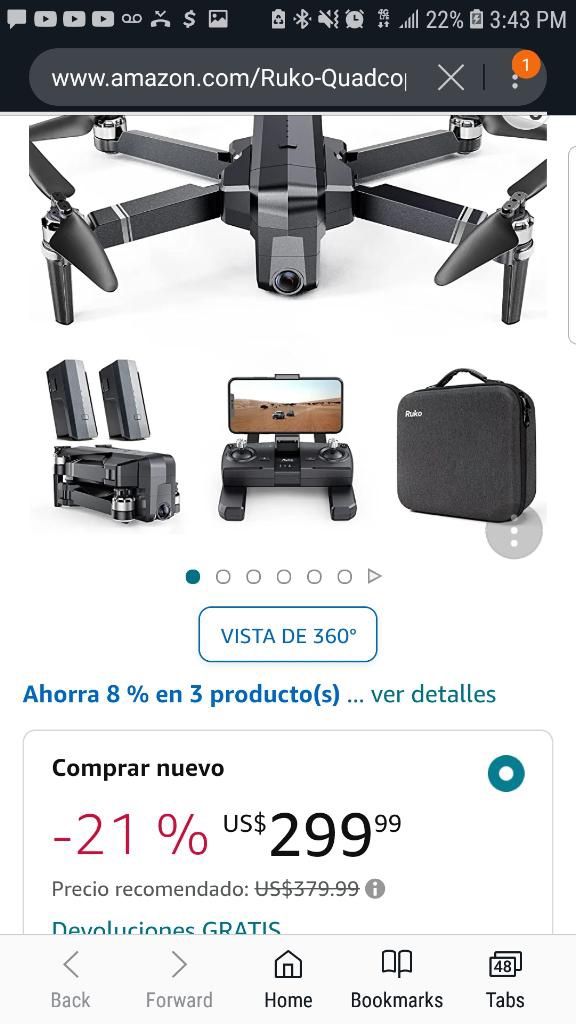
Task: Play the product video from carousel indicator
Action: point(374,576)
